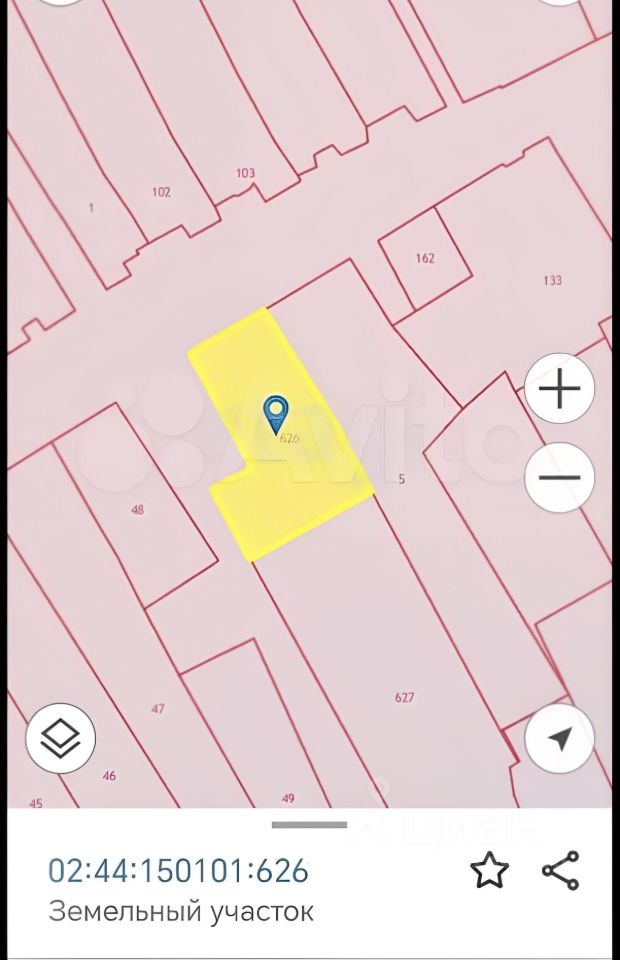Add parcel 02:44:150101:626 to favorites
620x960 pixels.
tap(489, 870)
